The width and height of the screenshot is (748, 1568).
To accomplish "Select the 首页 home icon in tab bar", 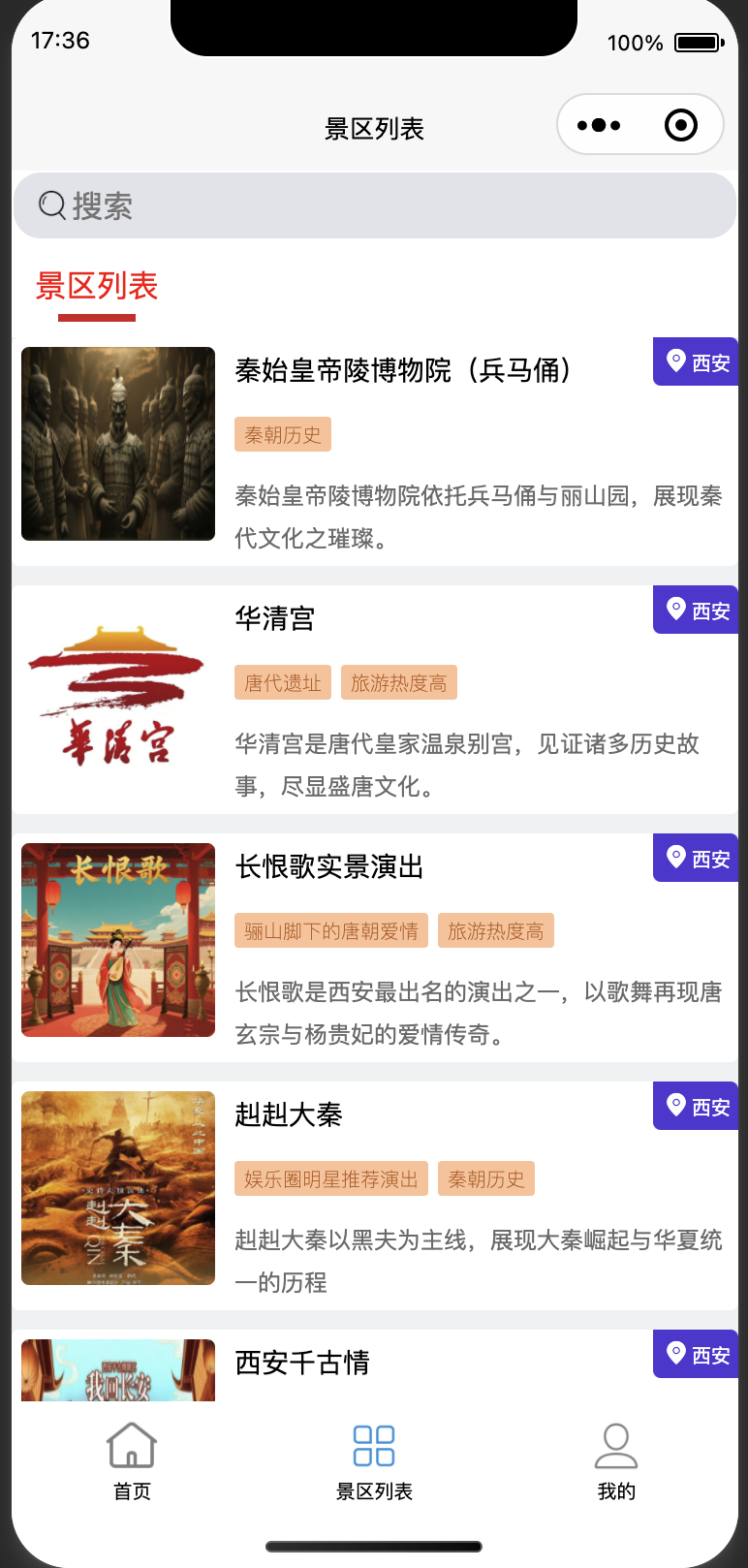I will pos(131,1443).
